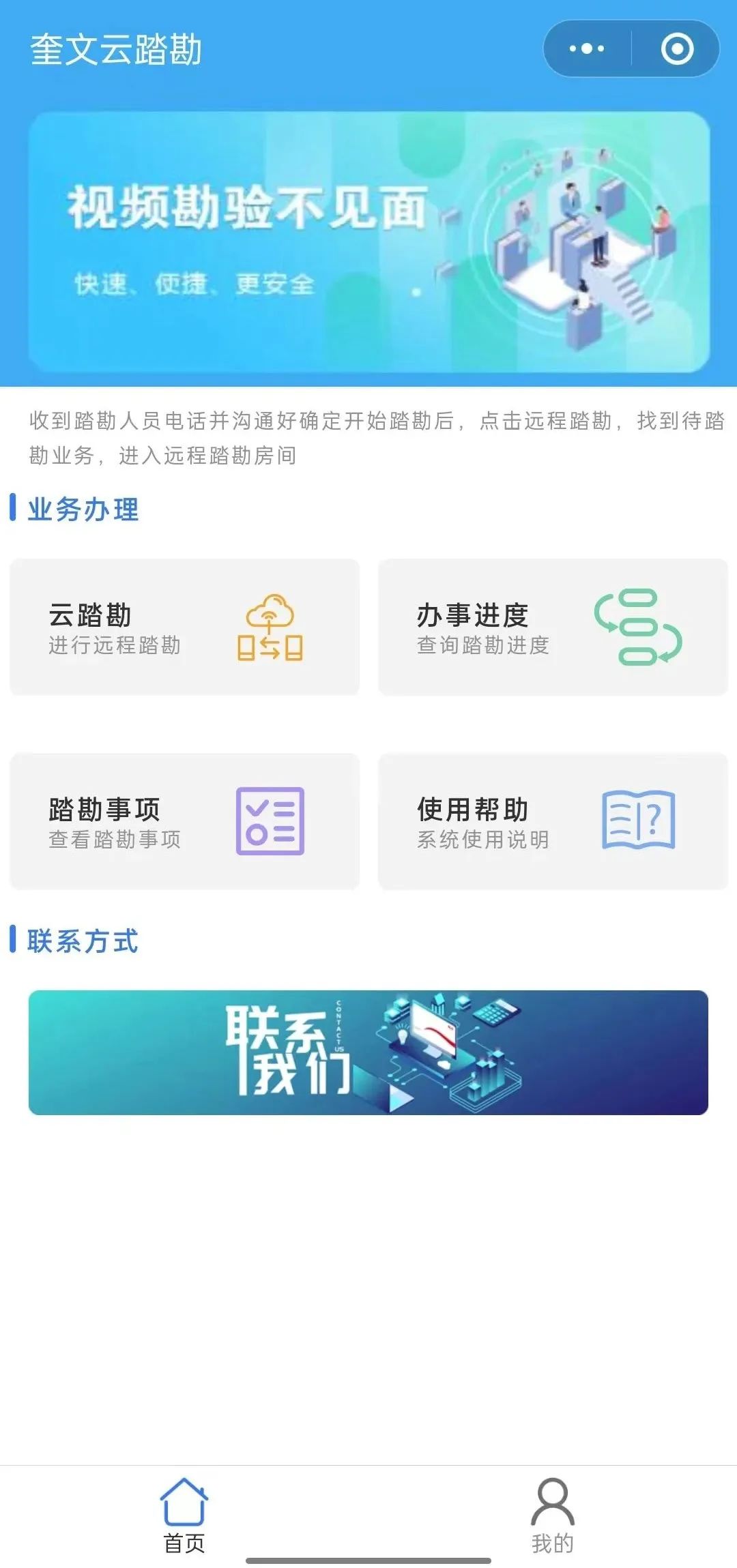This screenshot has width=737, height=1568.
Task: Switch to the 首页 home tab
Action: tap(184, 1515)
